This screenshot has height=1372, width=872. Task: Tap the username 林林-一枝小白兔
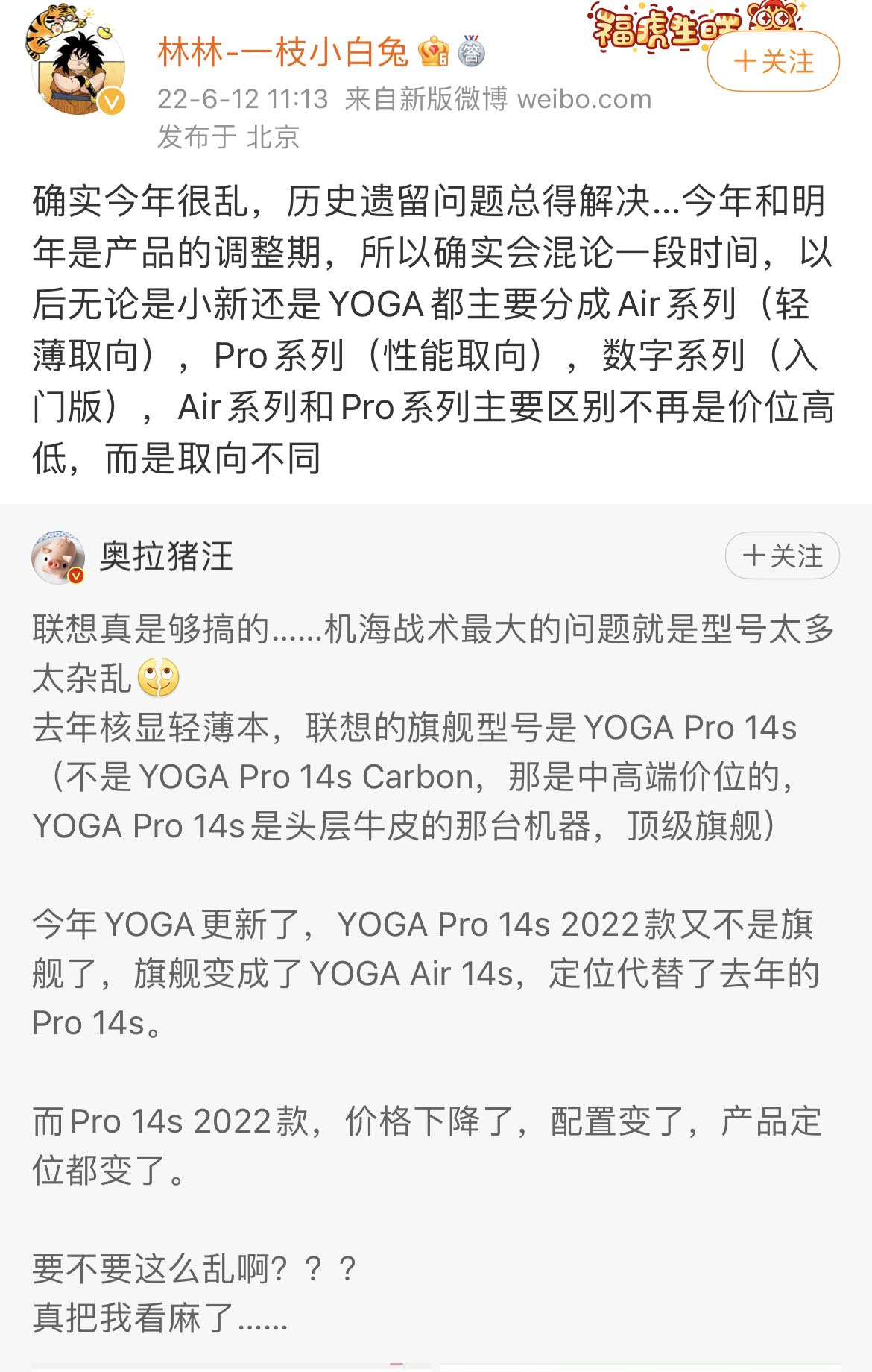[283, 52]
